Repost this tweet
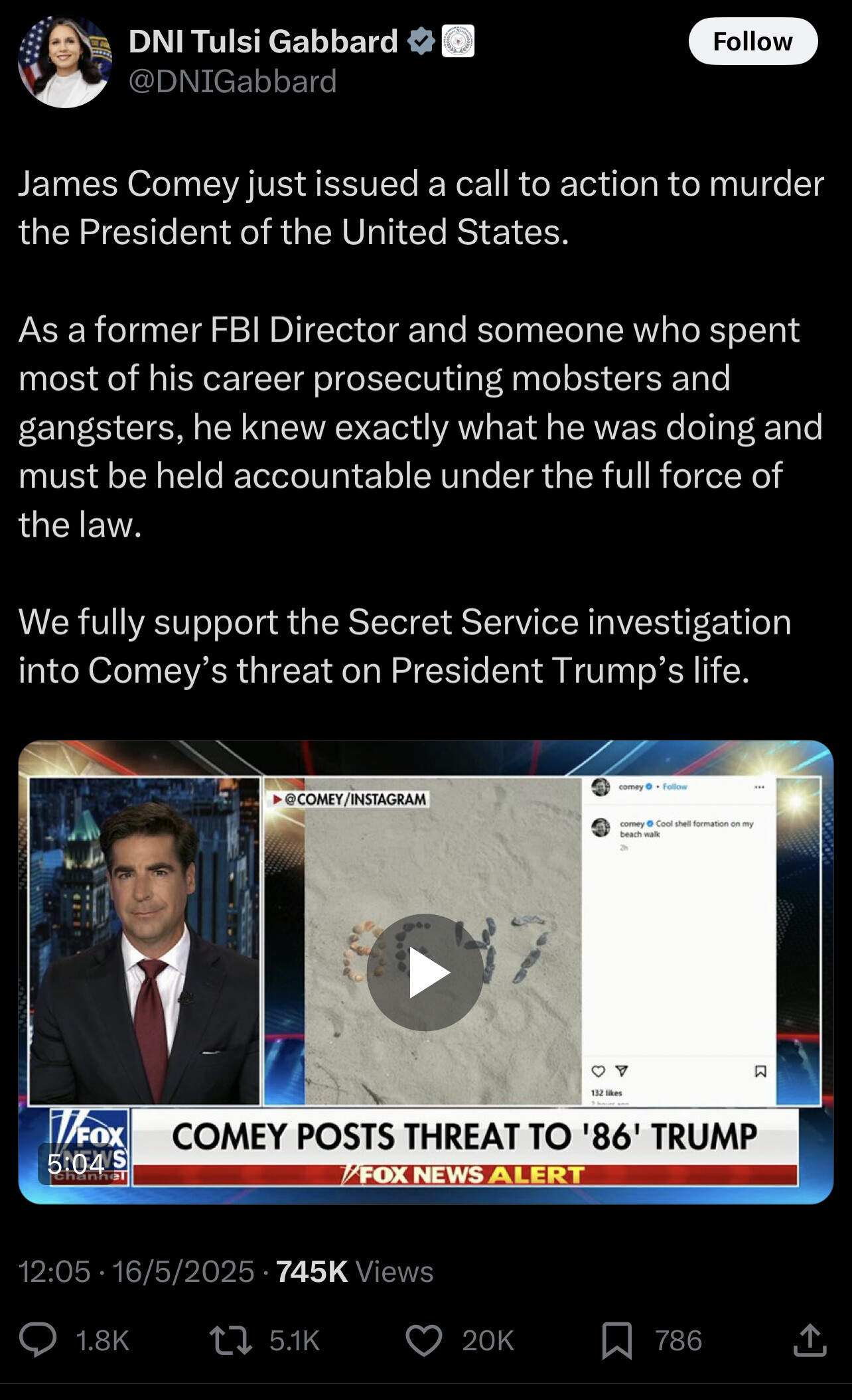852x1400 pixels. click(x=230, y=1340)
